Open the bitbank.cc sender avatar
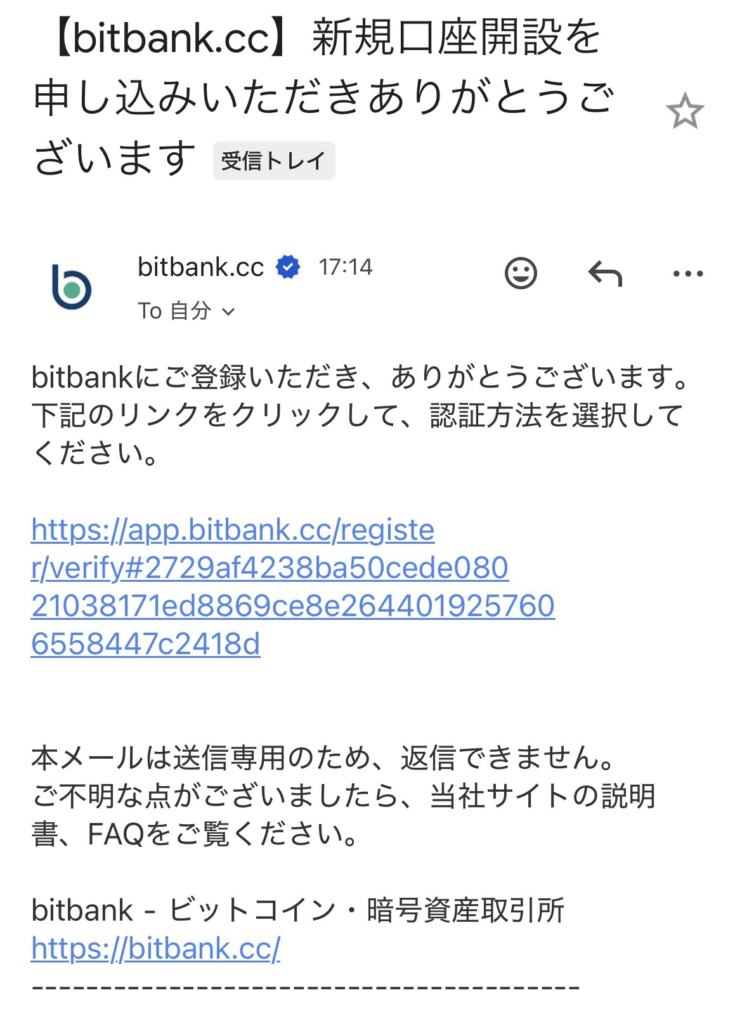742x1024 pixels. click(x=71, y=287)
